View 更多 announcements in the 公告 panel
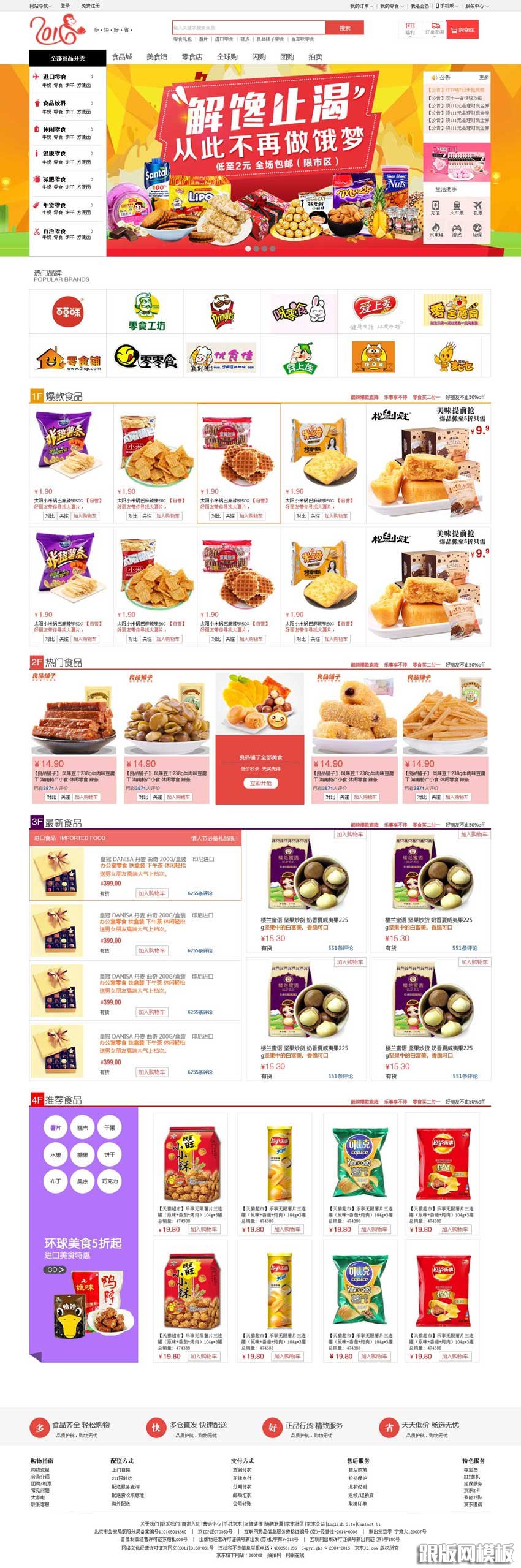 (484, 78)
